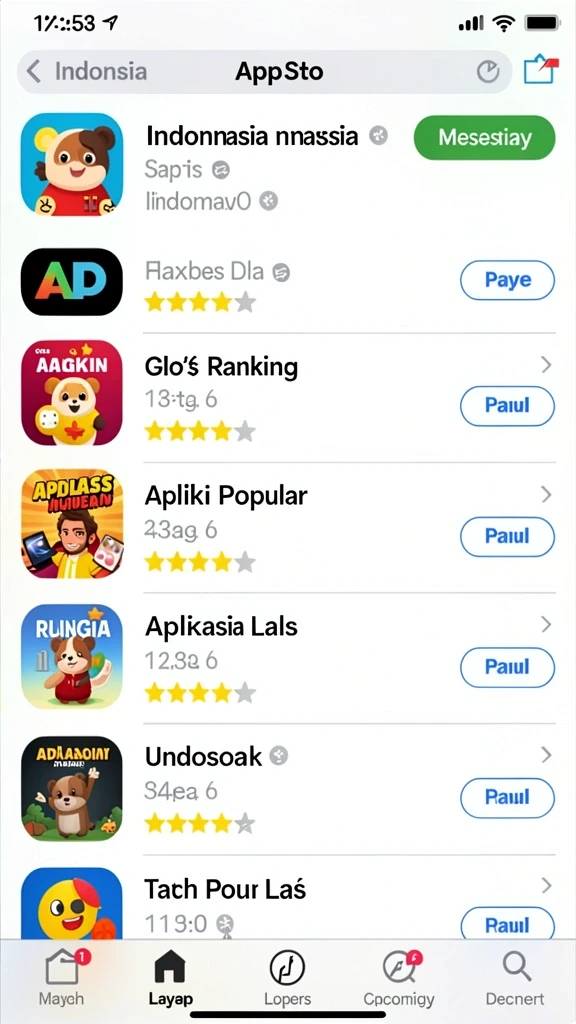Image resolution: width=576 pixels, height=1024 pixels.
Task: Tap the green Mesestiay button
Action: coord(485,138)
